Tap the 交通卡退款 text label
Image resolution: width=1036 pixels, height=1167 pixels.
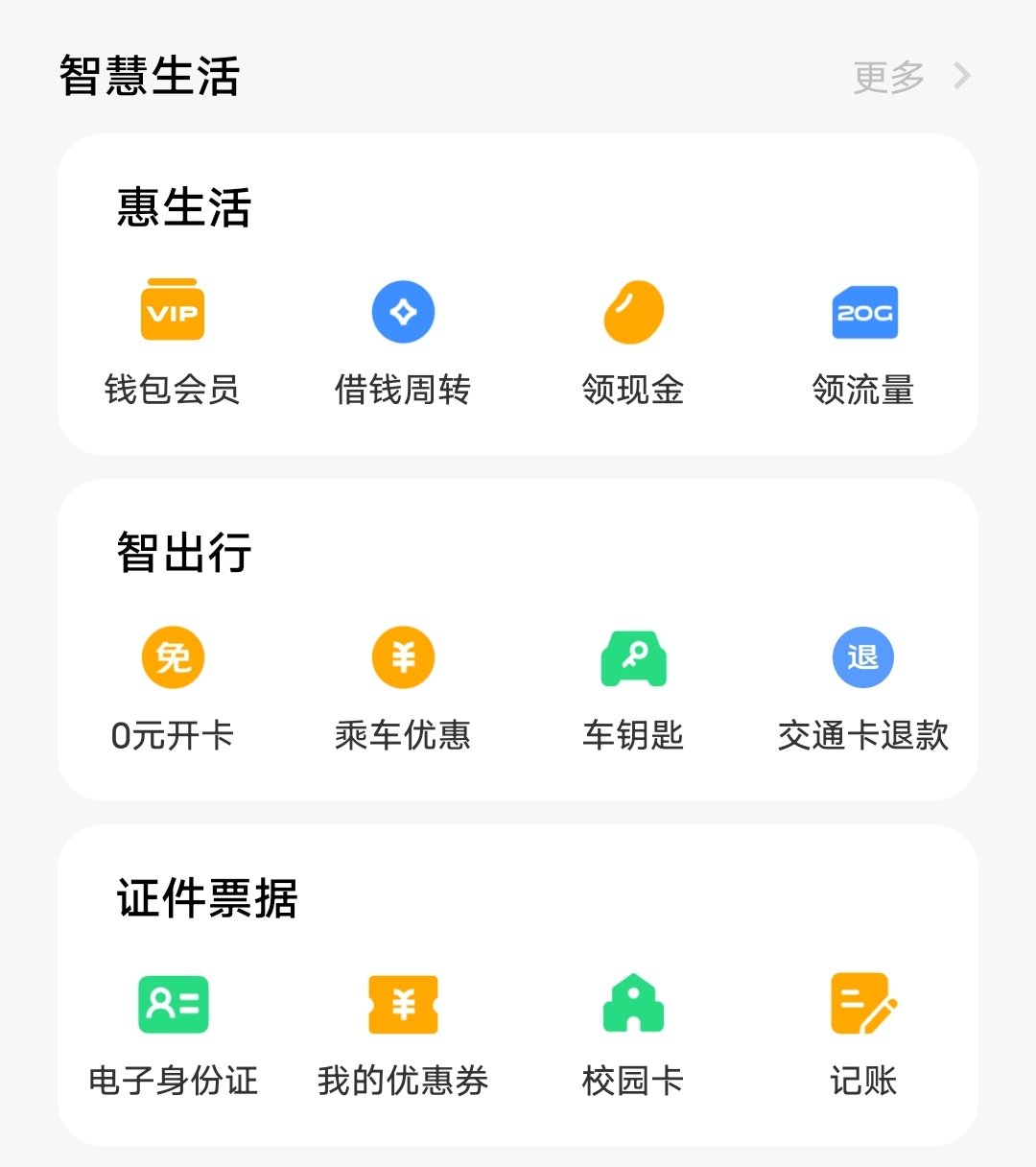863,736
